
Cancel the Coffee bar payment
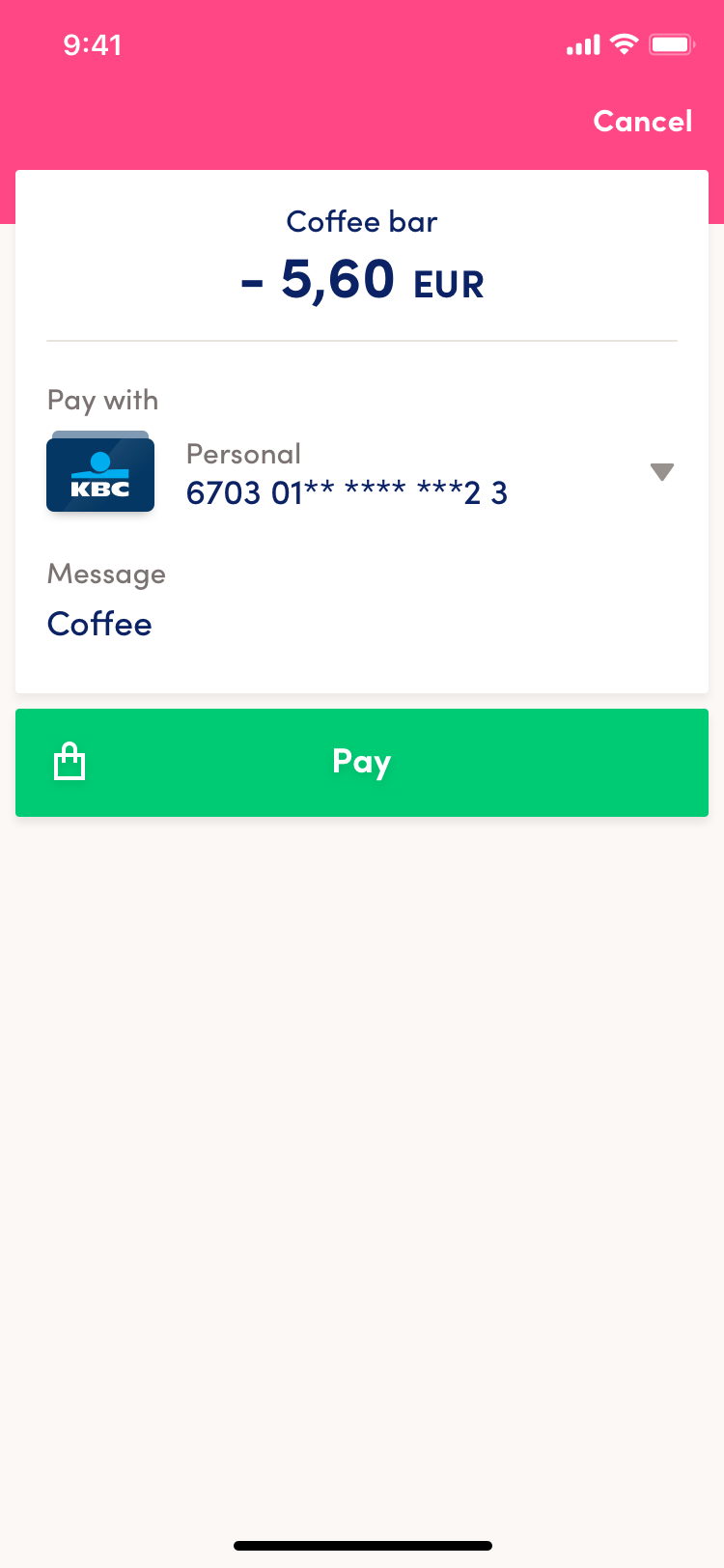[642, 121]
